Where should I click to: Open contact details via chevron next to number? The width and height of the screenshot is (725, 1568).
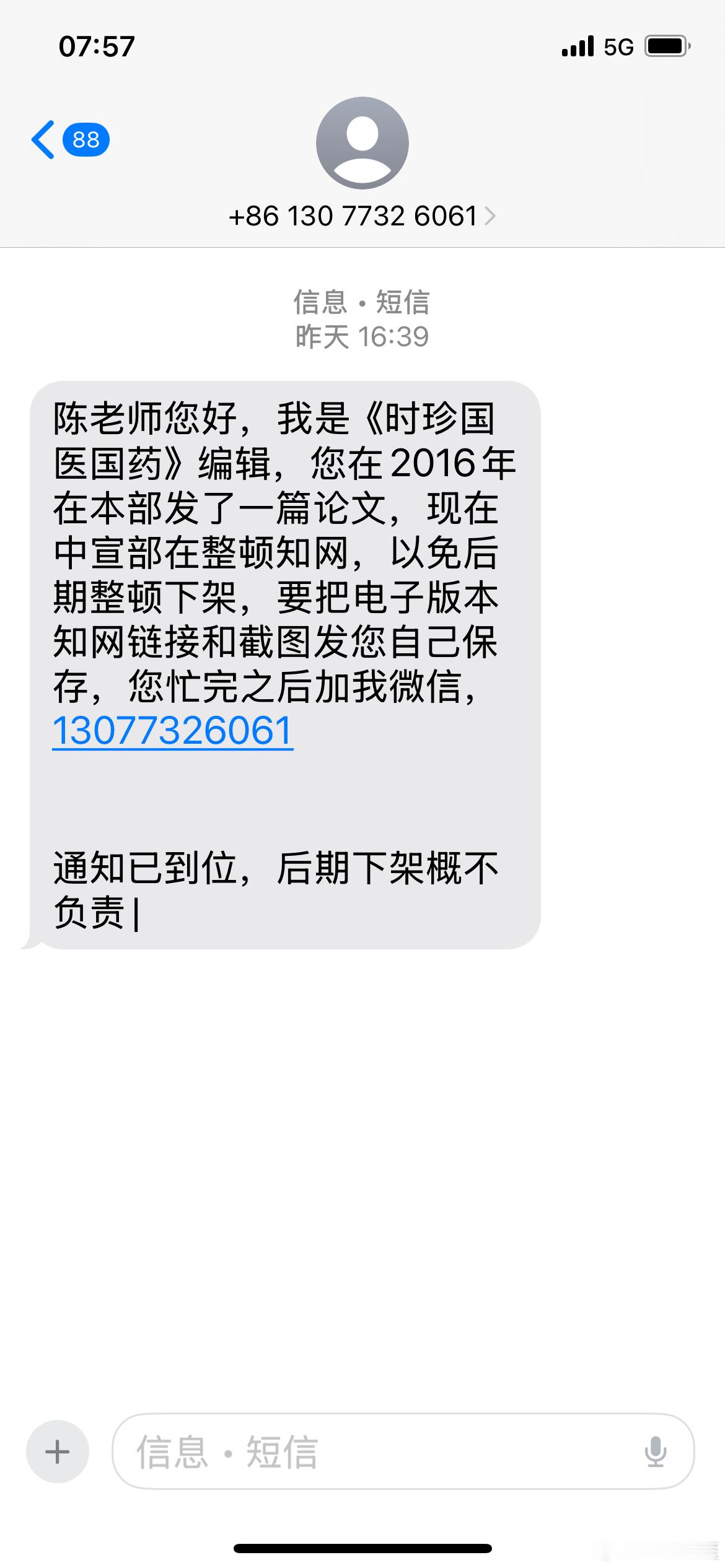click(x=491, y=216)
